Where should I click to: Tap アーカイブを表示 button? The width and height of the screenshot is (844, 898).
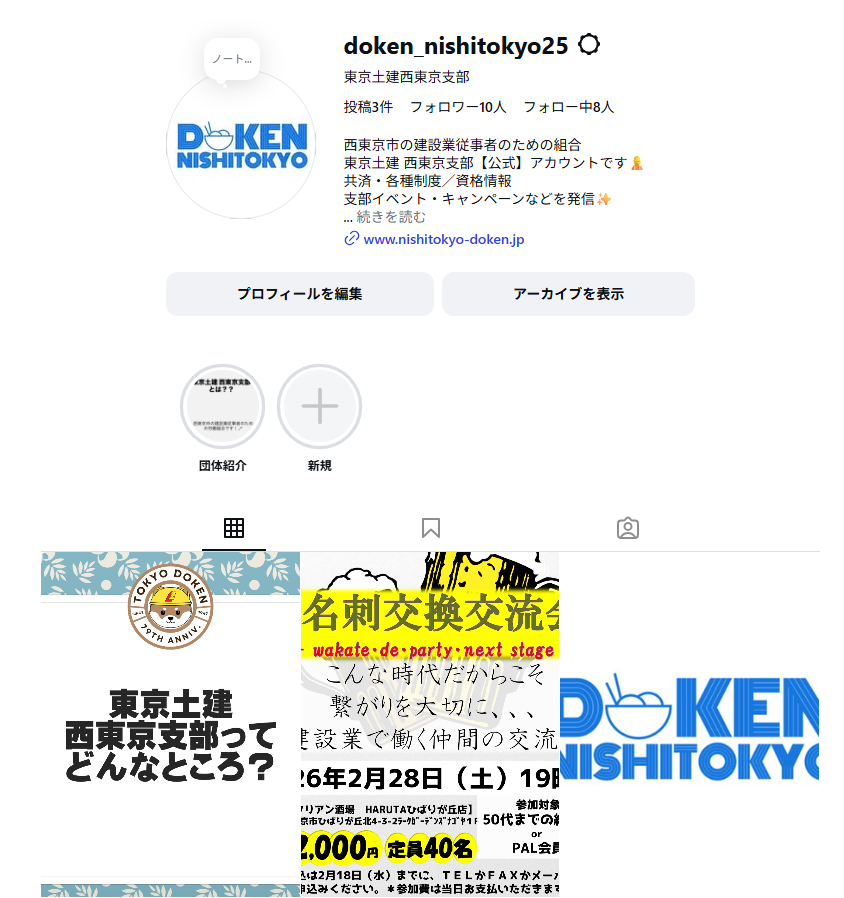pos(568,294)
